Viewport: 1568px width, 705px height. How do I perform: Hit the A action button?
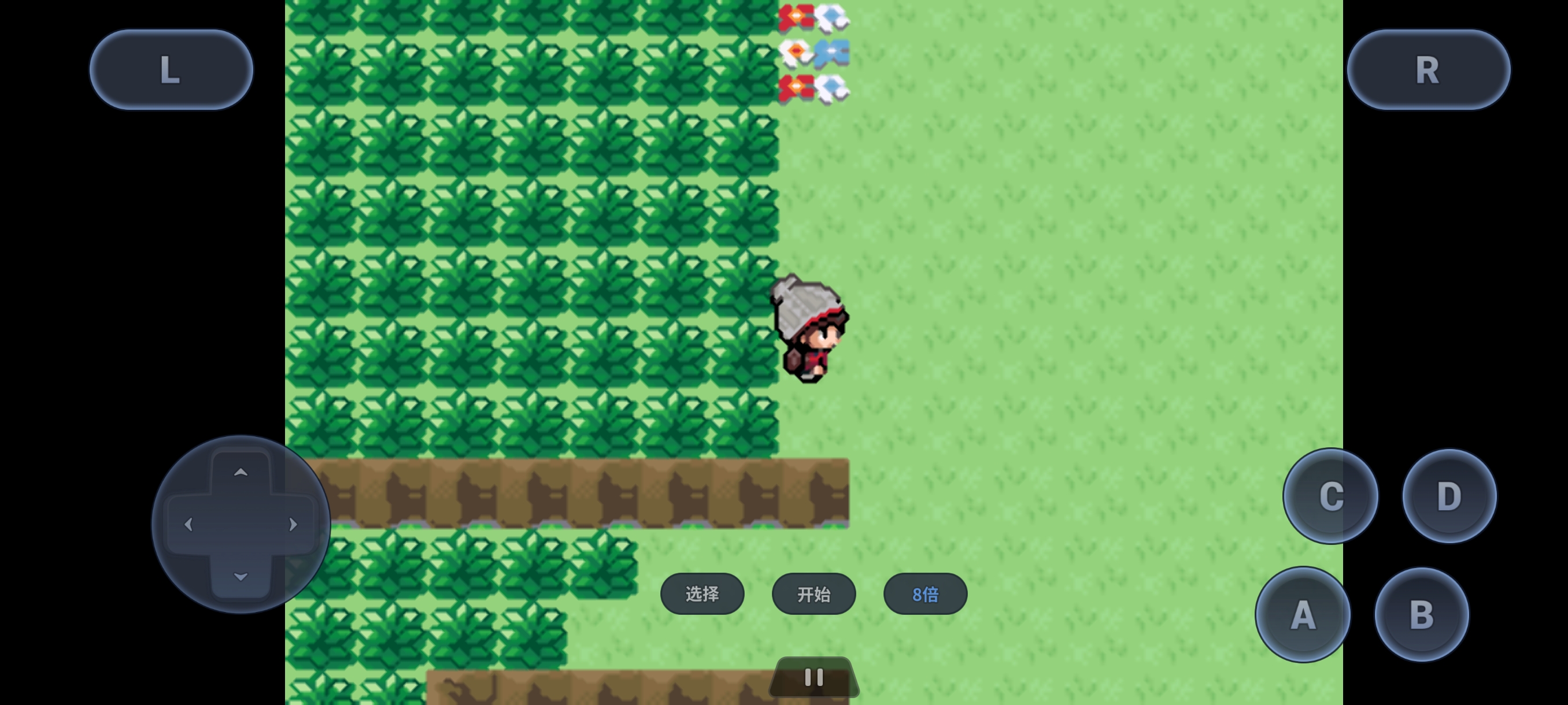tap(1303, 614)
